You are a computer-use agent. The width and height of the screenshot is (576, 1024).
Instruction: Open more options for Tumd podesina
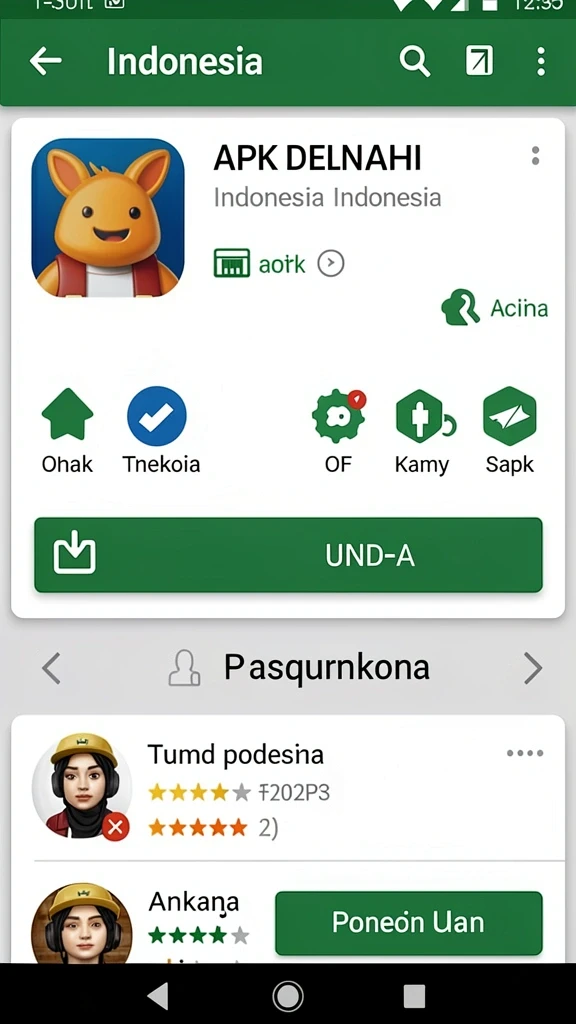[525, 753]
